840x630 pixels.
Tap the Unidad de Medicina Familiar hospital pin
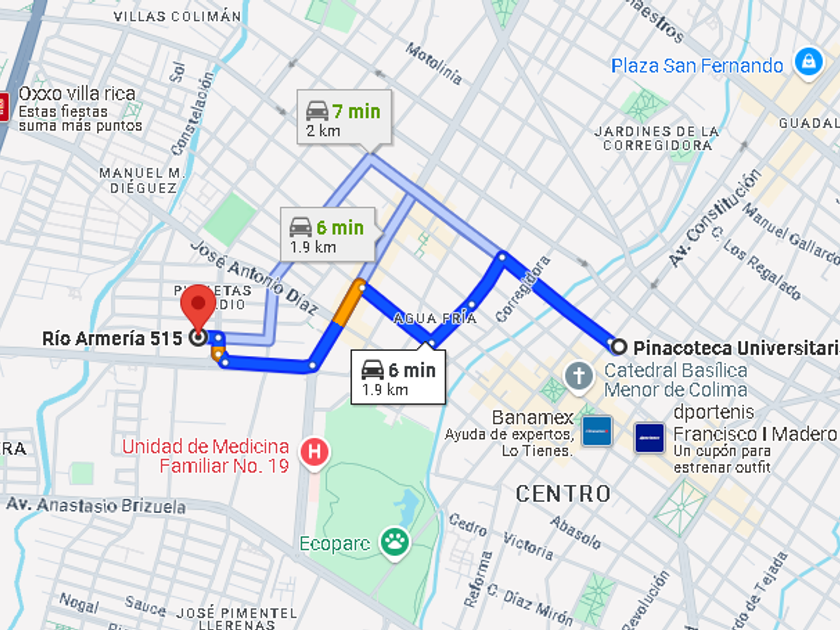tap(314, 453)
